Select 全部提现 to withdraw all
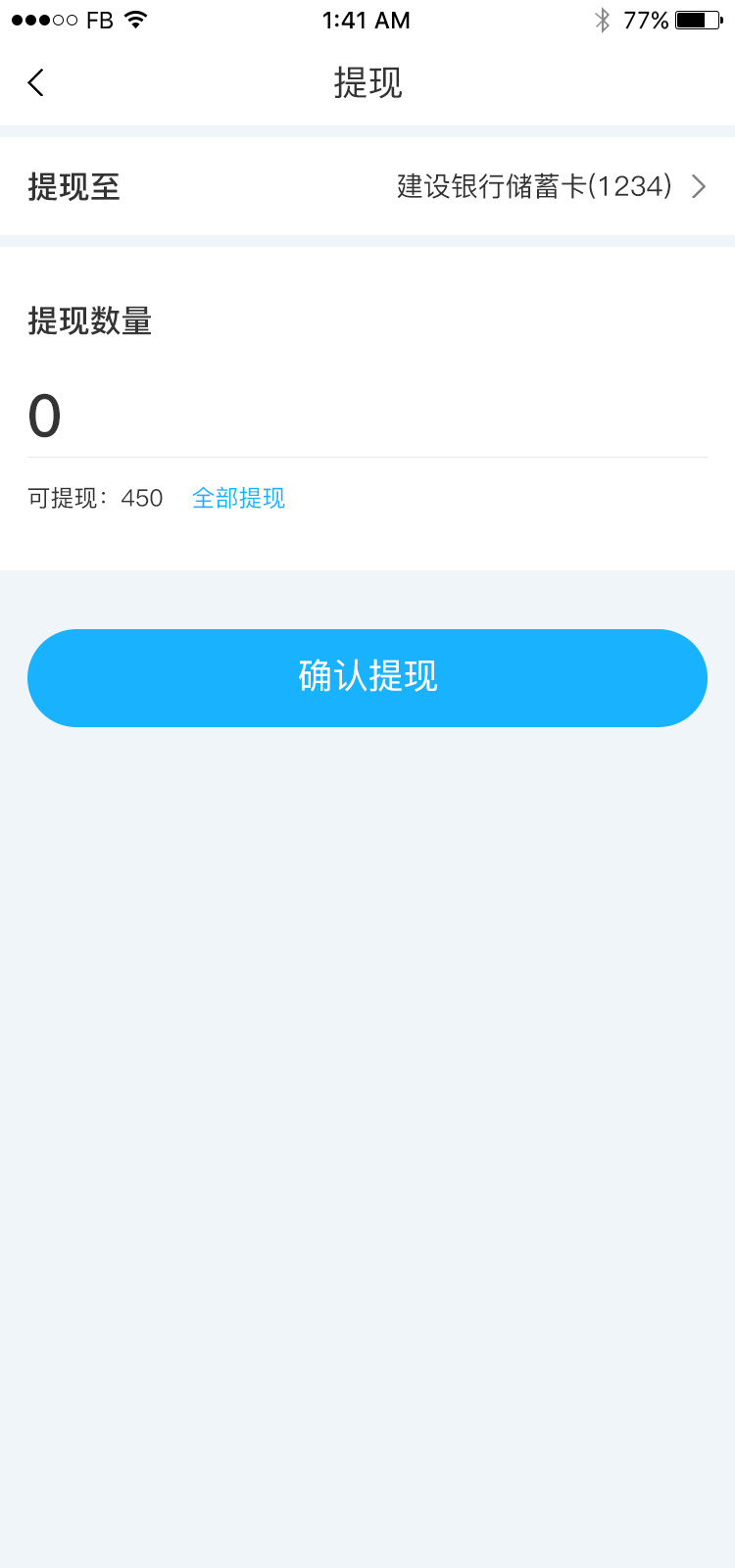Image resolution: width=735 pixels, height=1568 pixels. coord(238,498)
